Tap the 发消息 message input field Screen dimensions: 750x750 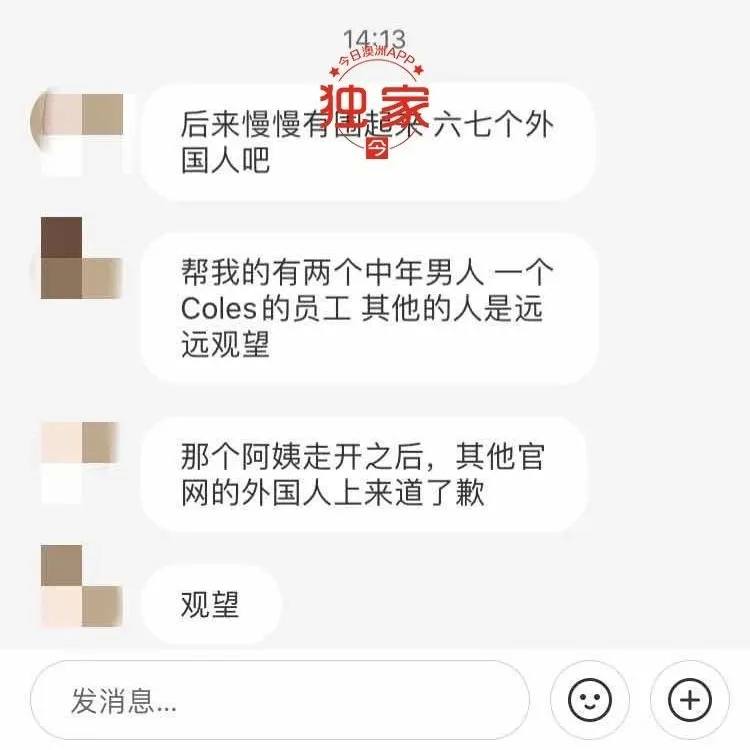coord(278,700)
